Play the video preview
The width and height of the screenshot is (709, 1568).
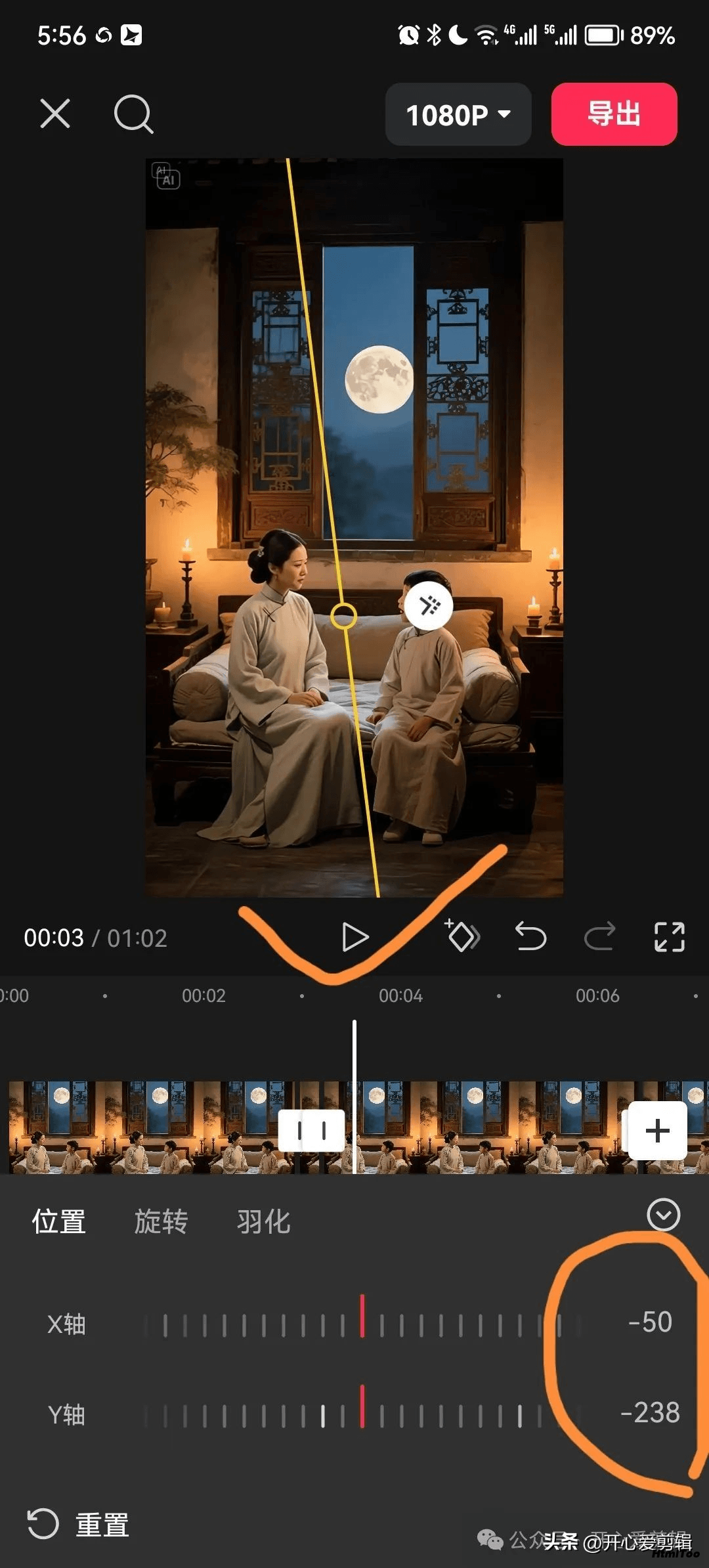click(354, 937)
